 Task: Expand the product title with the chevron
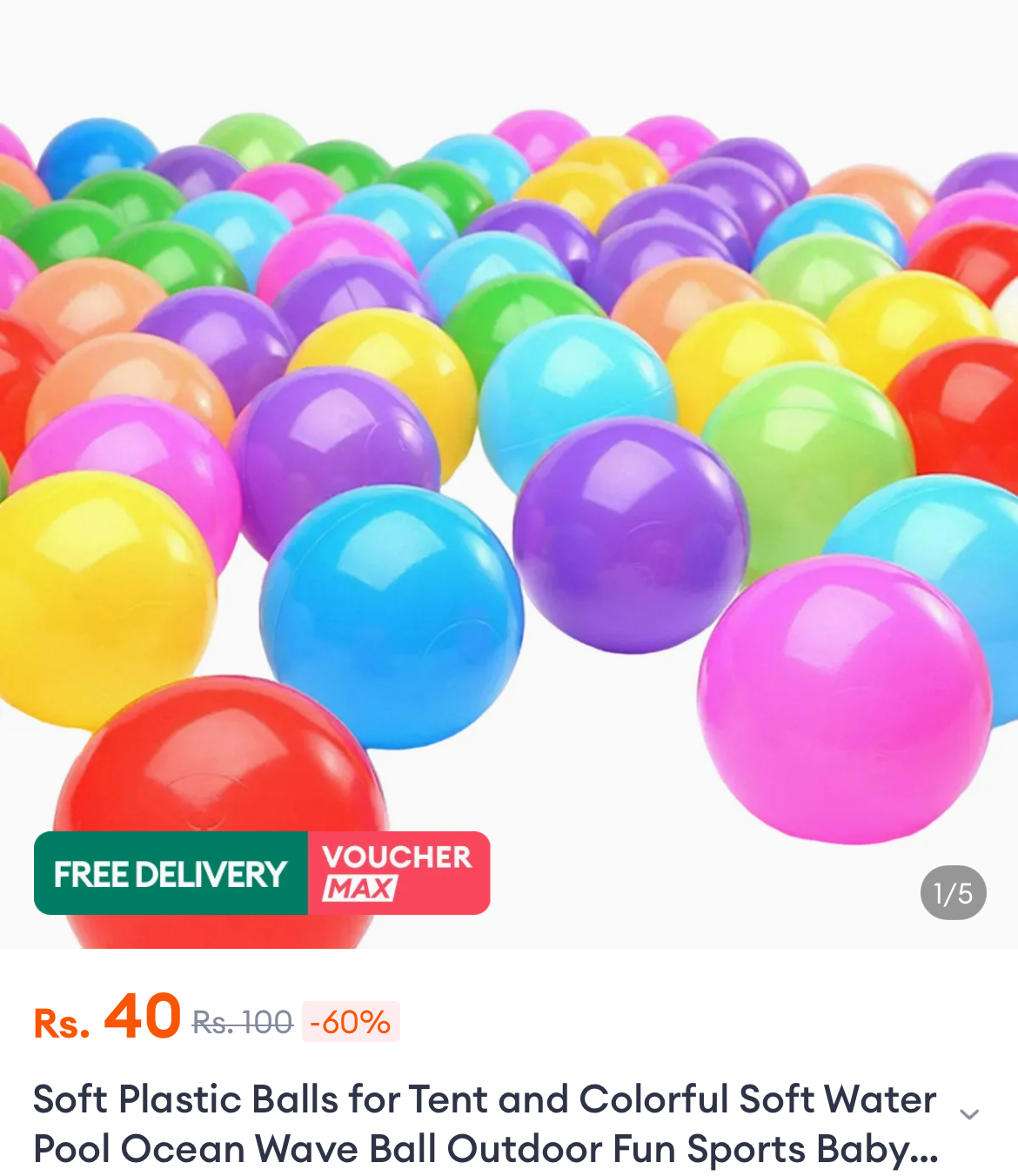coord(969,1114)
